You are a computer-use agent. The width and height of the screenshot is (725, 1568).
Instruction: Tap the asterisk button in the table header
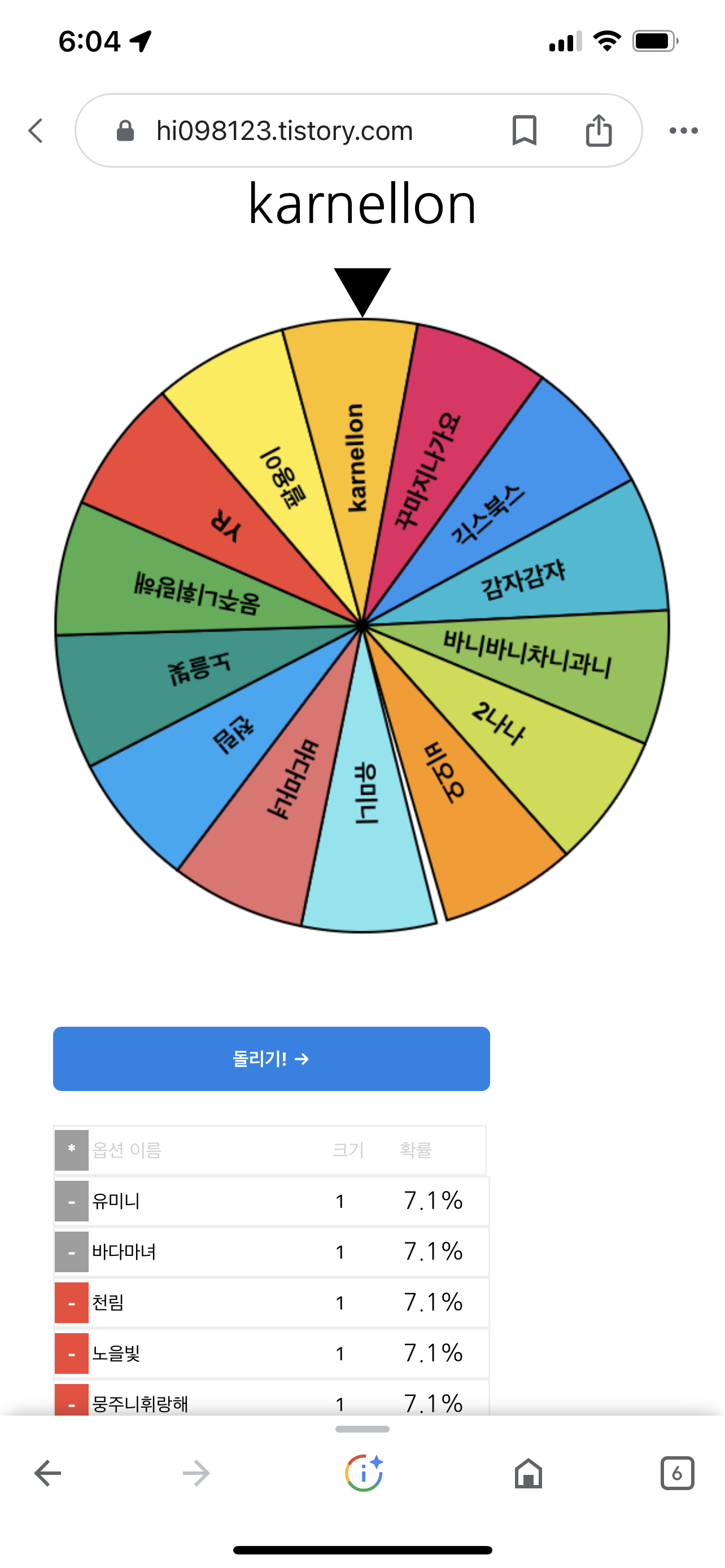tap(72, 1150)
